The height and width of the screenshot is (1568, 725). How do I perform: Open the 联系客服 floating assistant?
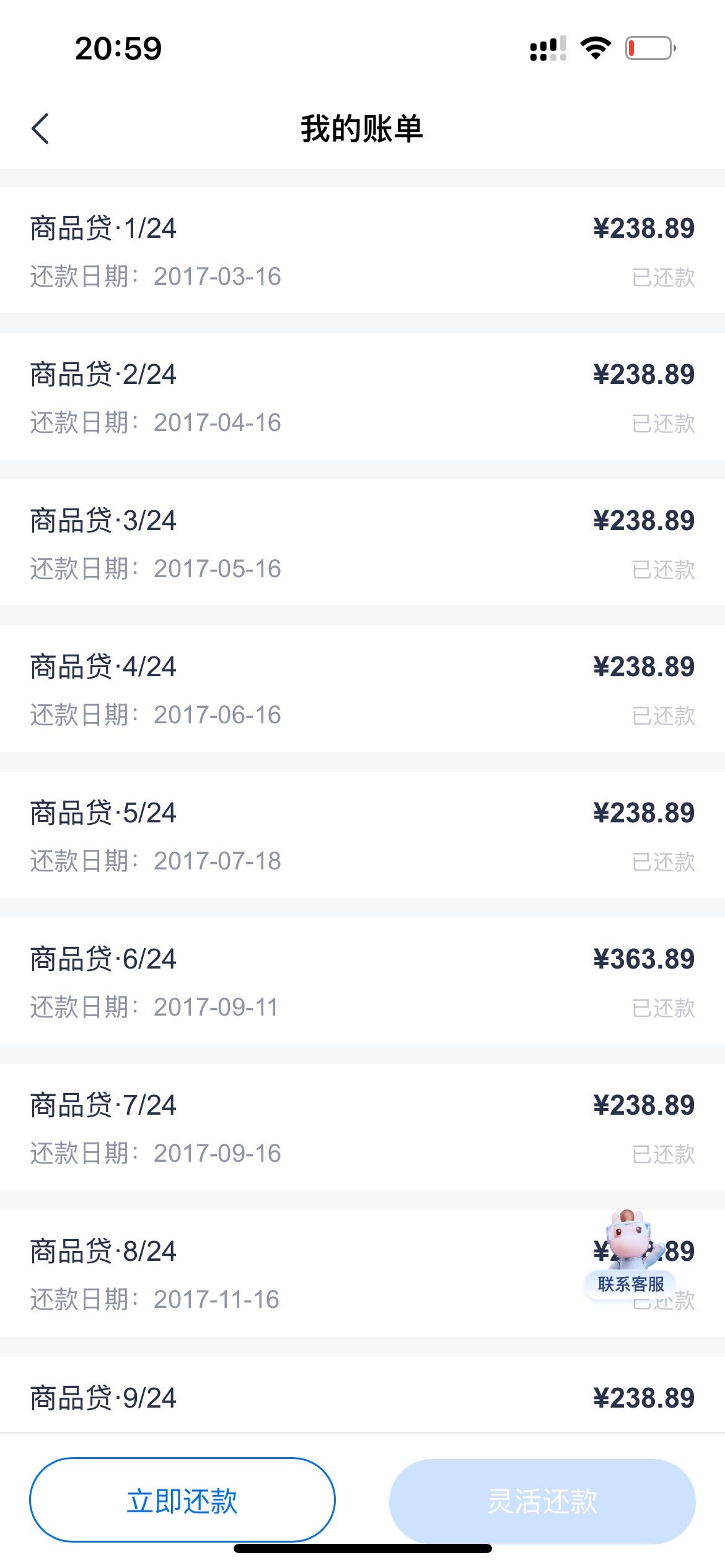pyautogui.click(x=630, y=1256)
